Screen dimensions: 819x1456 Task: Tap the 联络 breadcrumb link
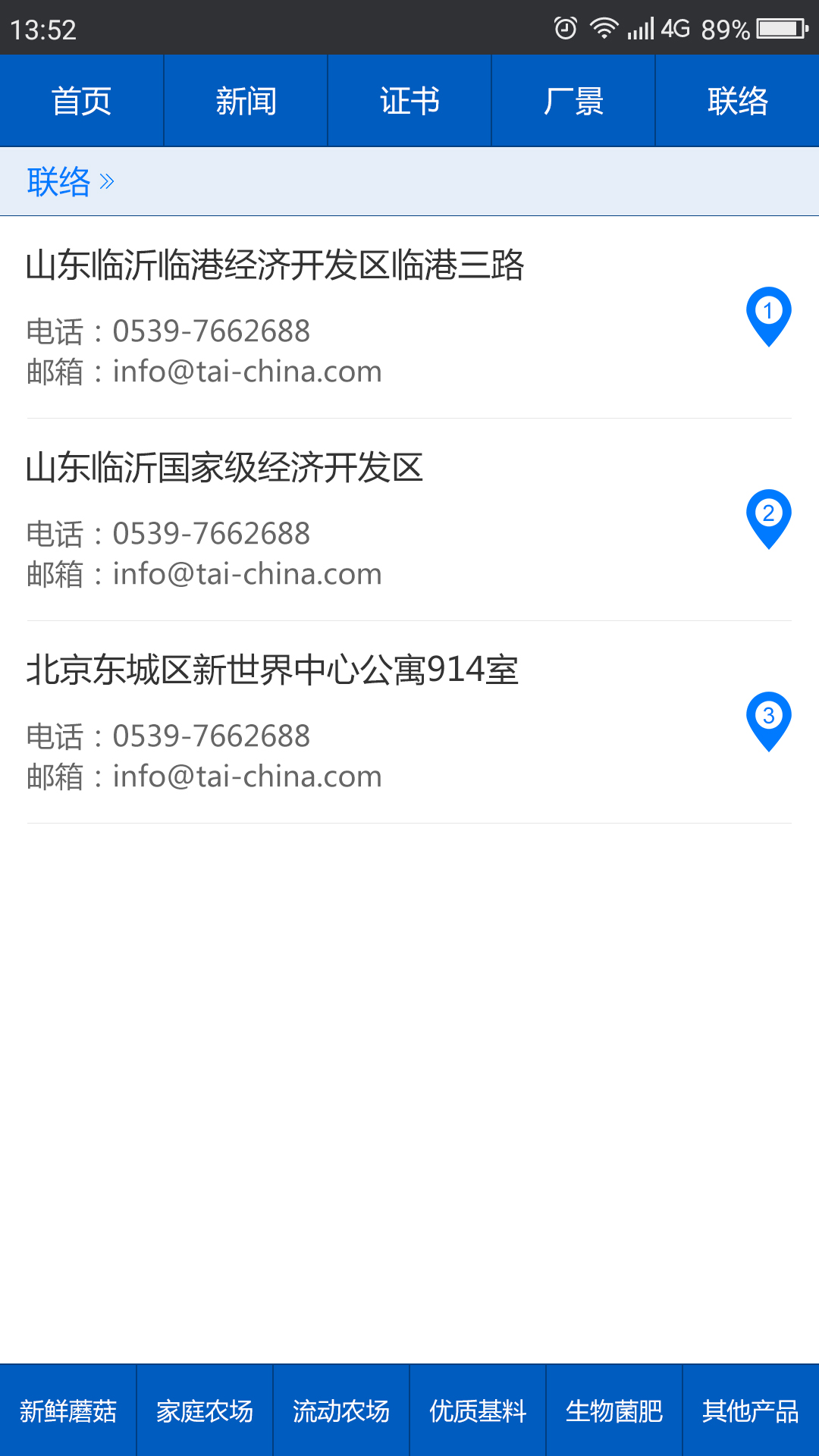point(59,182)
